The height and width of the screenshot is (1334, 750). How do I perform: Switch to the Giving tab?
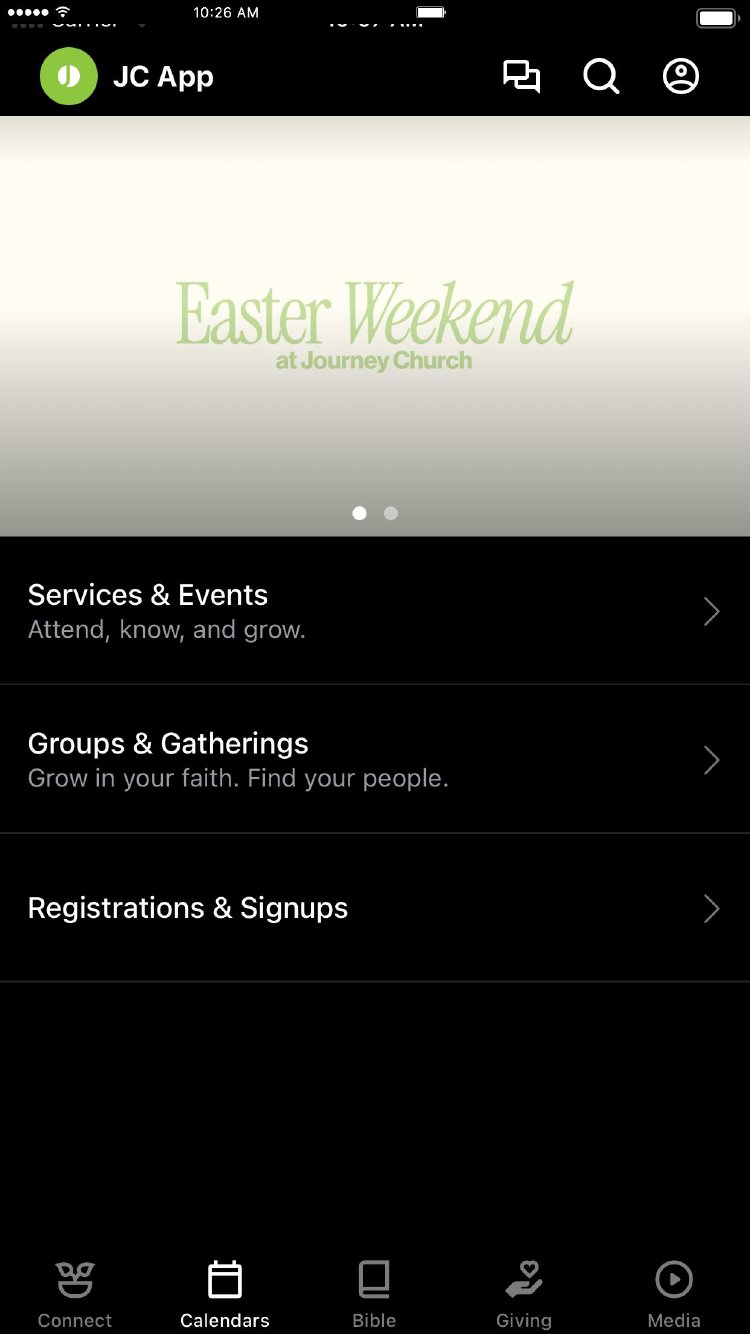coord(524,1293)
